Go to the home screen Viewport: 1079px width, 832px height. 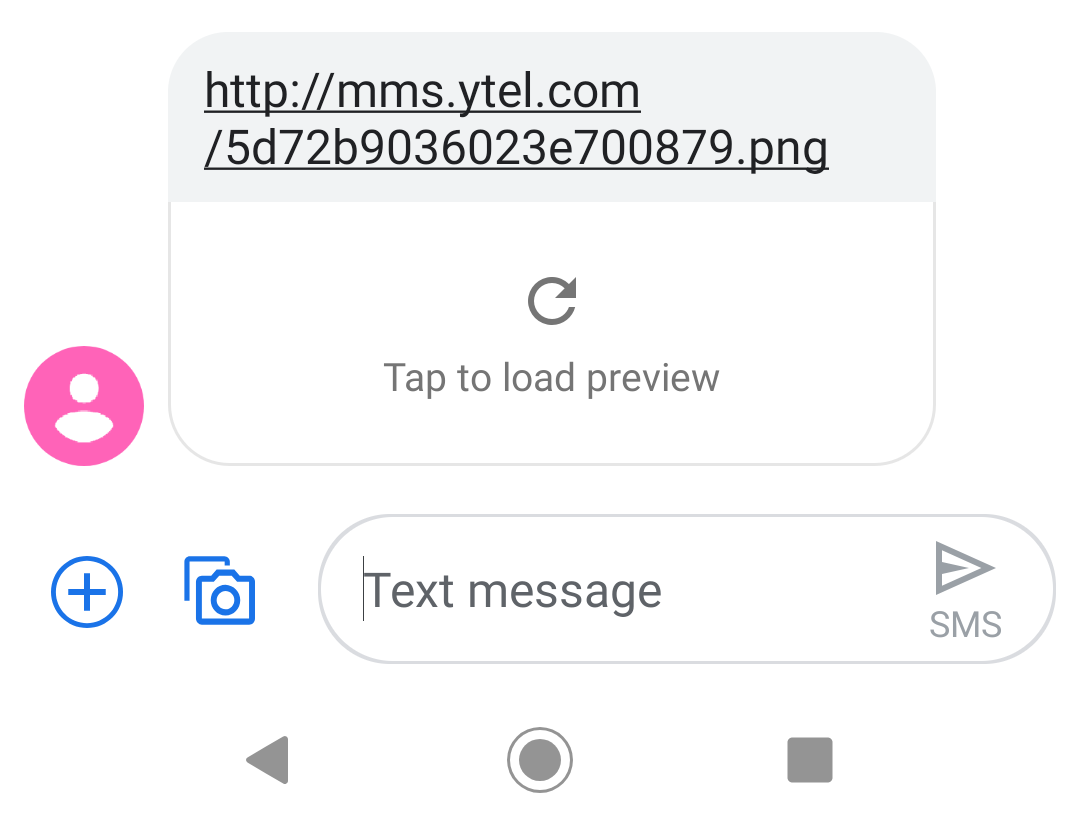point(540,760)
